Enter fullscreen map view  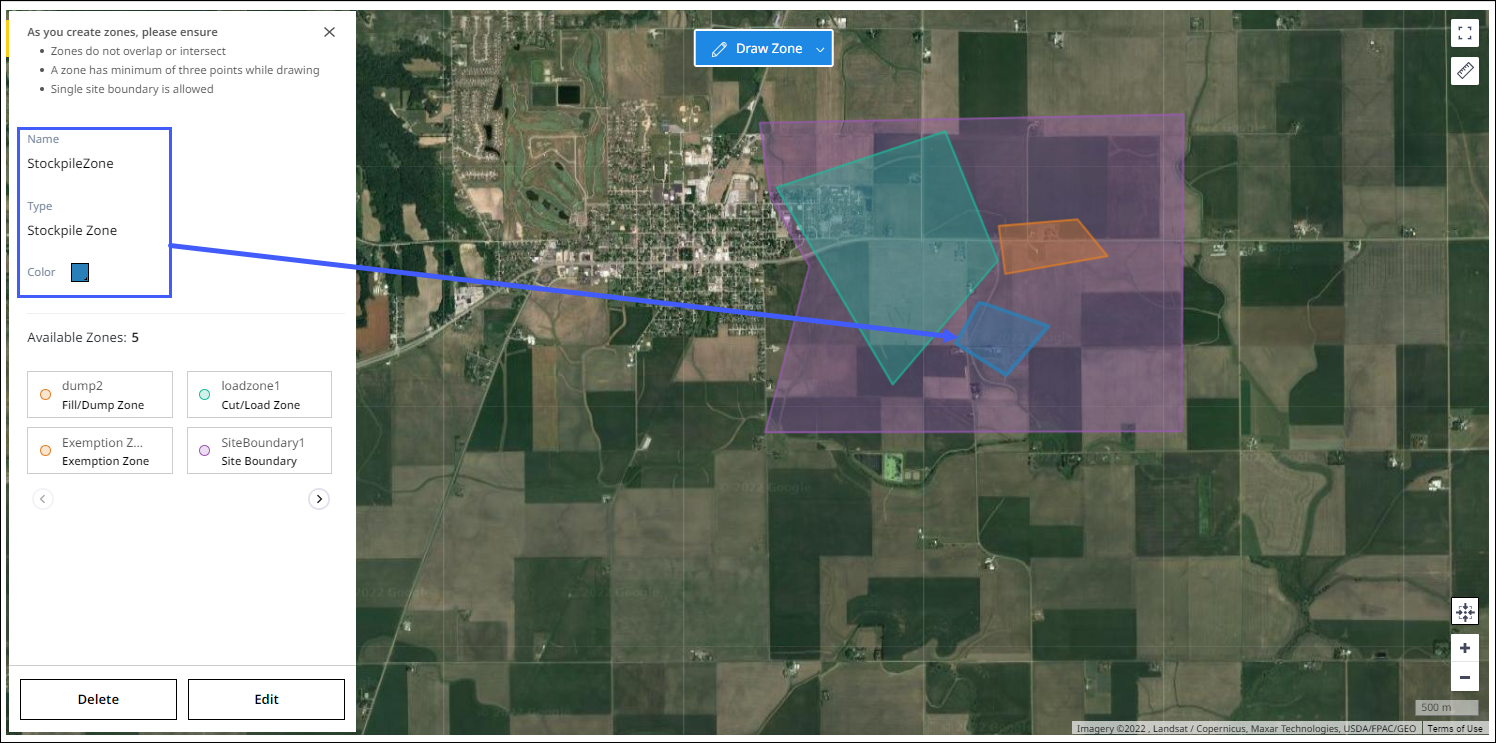tap(1464, 33)
